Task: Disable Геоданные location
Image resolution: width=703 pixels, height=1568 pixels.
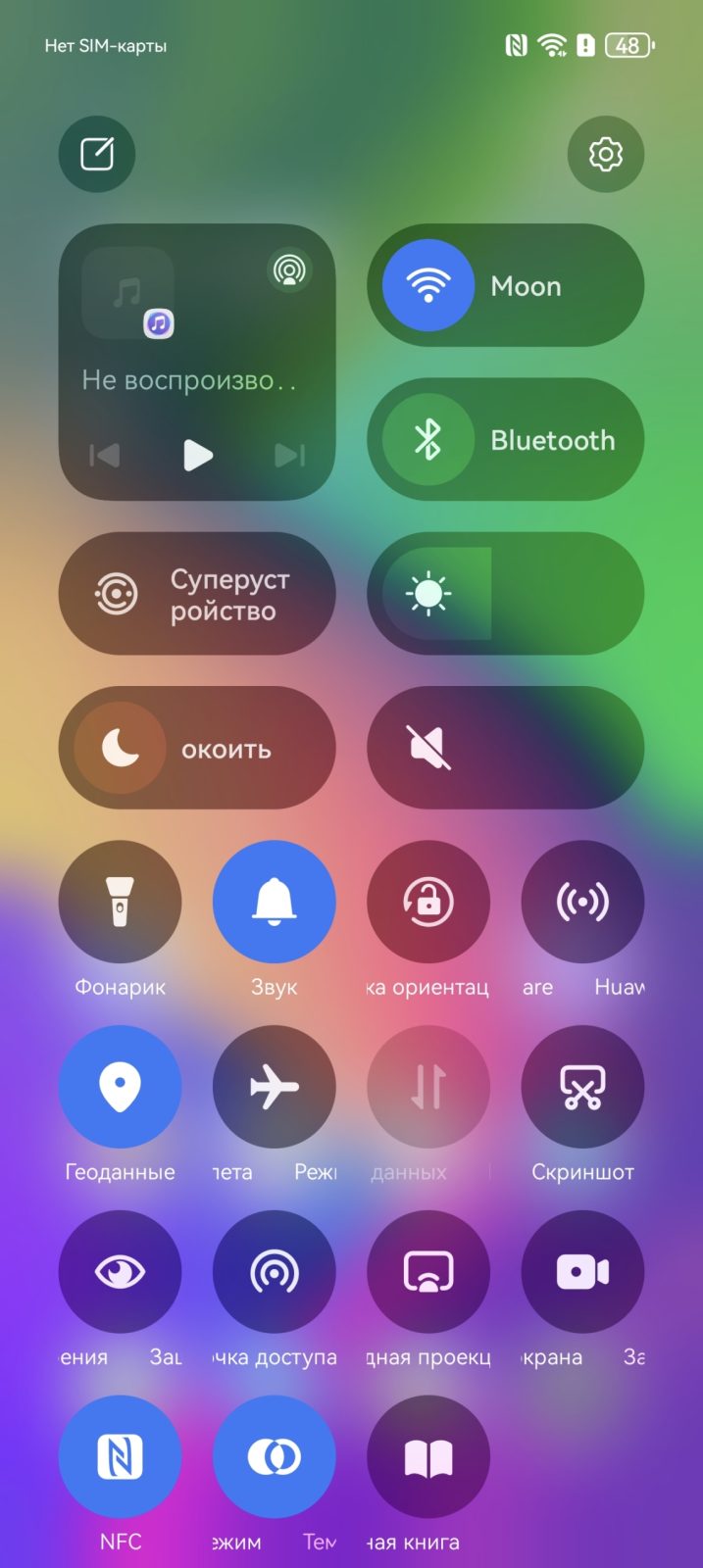Action: (120, 1086)
